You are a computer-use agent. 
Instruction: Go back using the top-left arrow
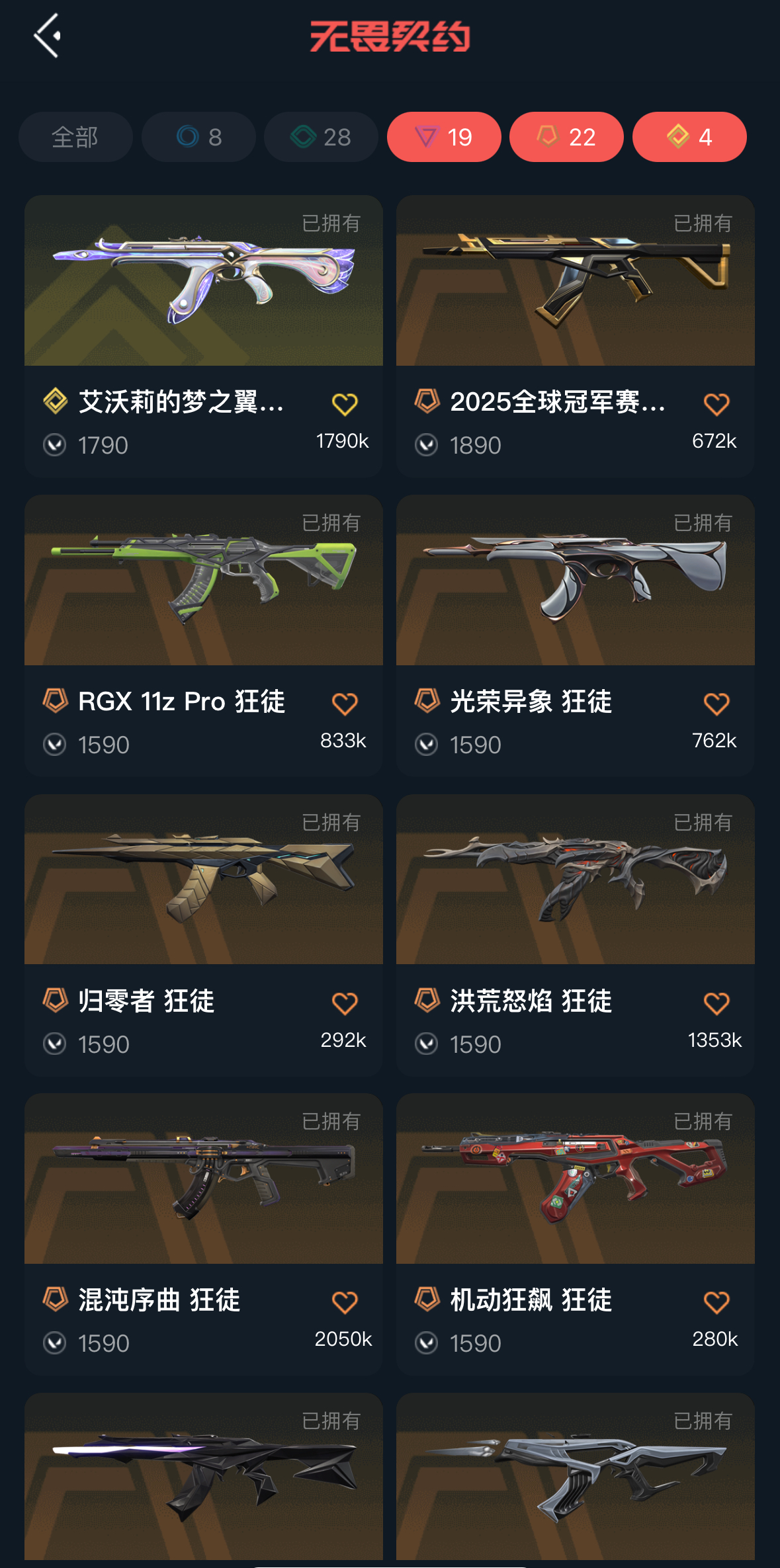point(47,36)
